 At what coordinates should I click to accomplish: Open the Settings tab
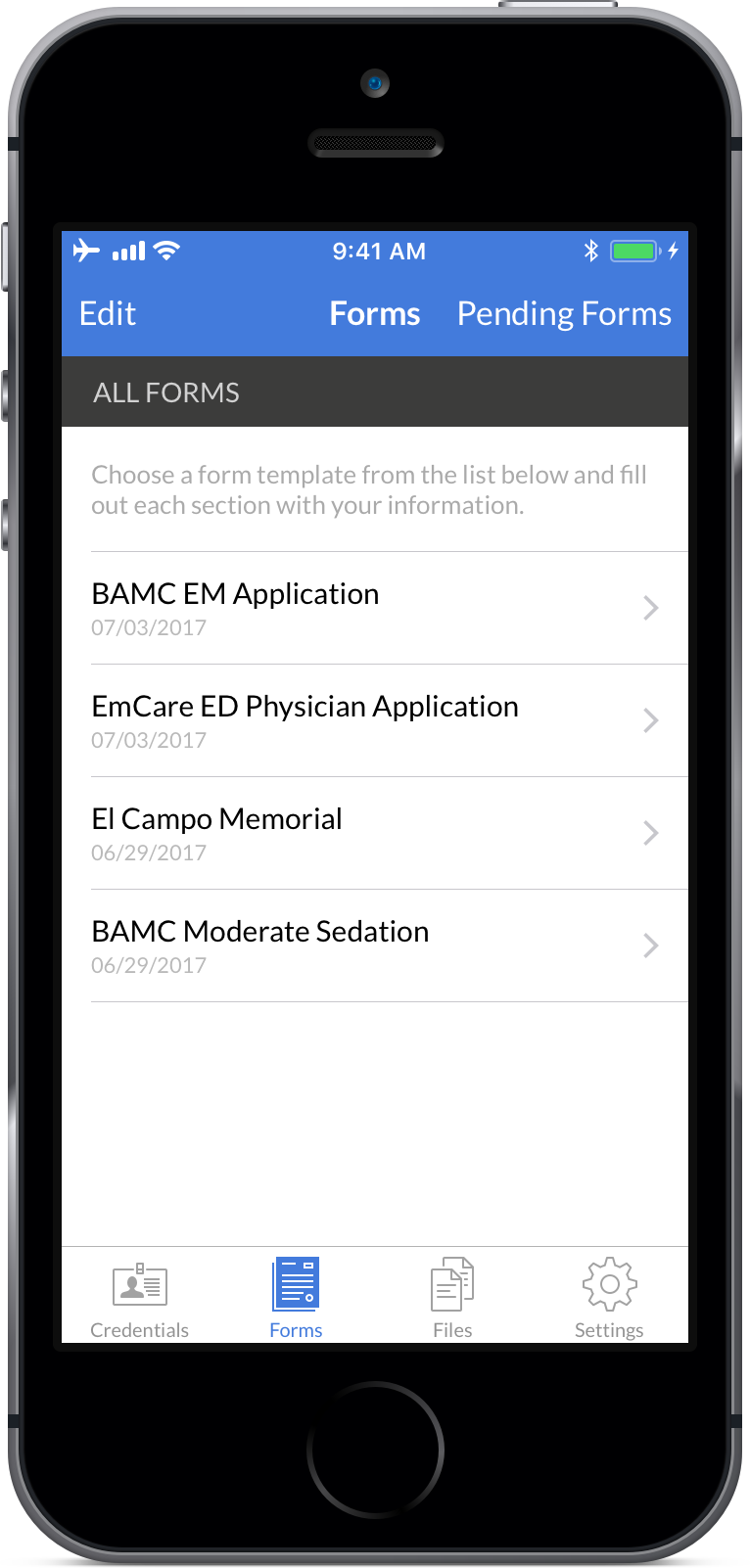[609, 1298]
